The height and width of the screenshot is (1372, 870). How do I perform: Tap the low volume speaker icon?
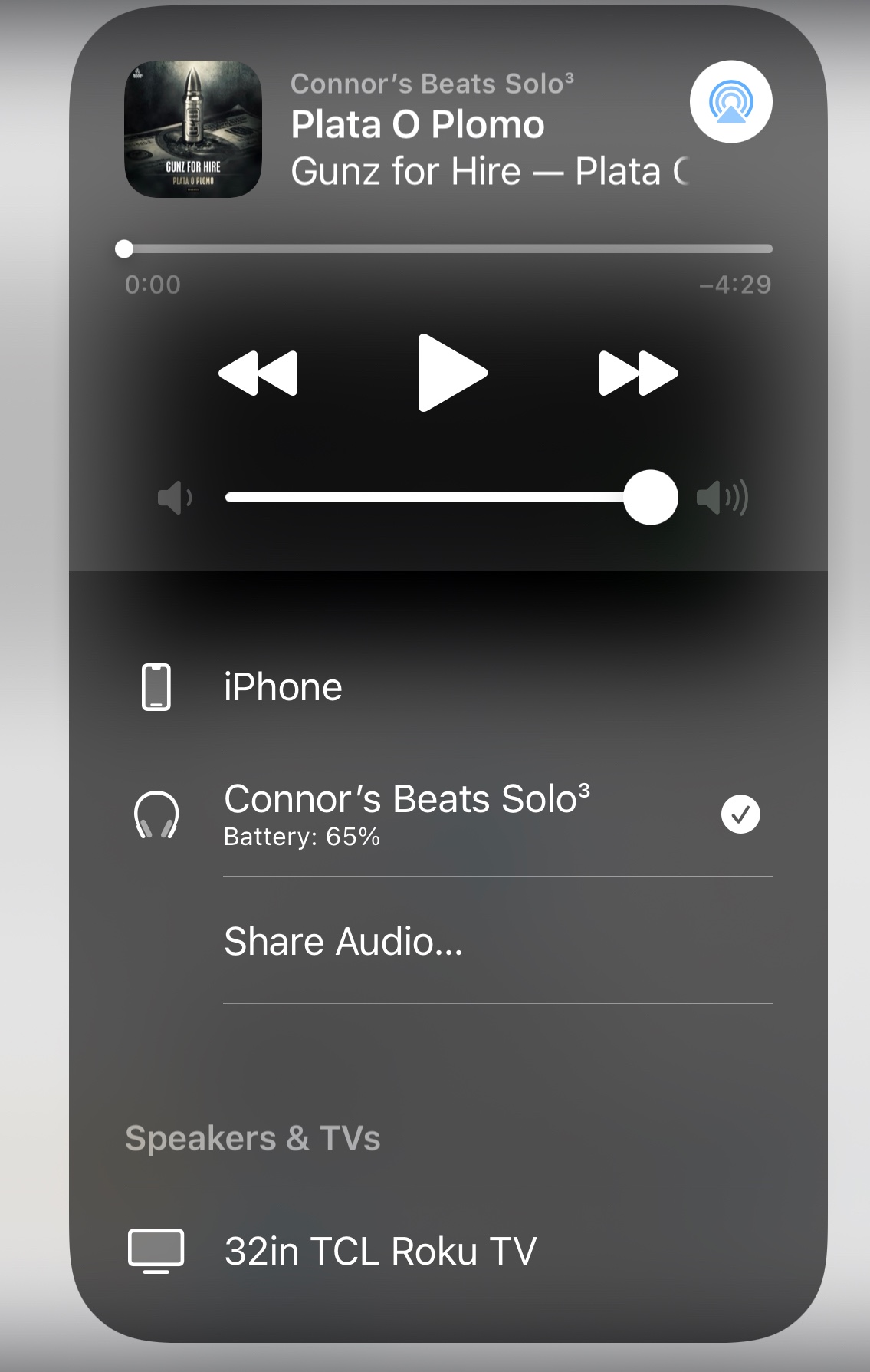click(x=173, y=497)
